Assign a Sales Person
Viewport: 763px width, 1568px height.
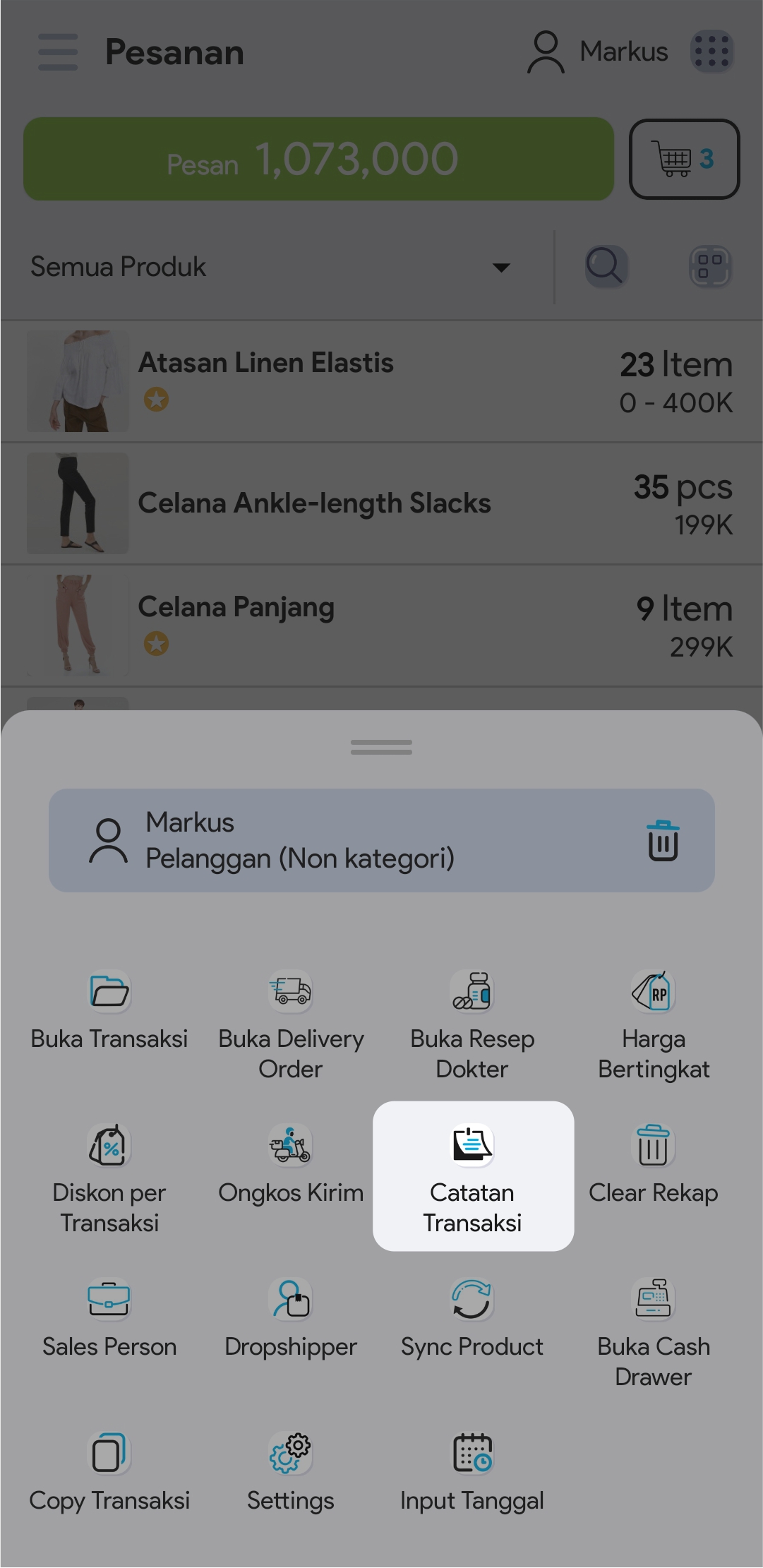[109, 1317]
